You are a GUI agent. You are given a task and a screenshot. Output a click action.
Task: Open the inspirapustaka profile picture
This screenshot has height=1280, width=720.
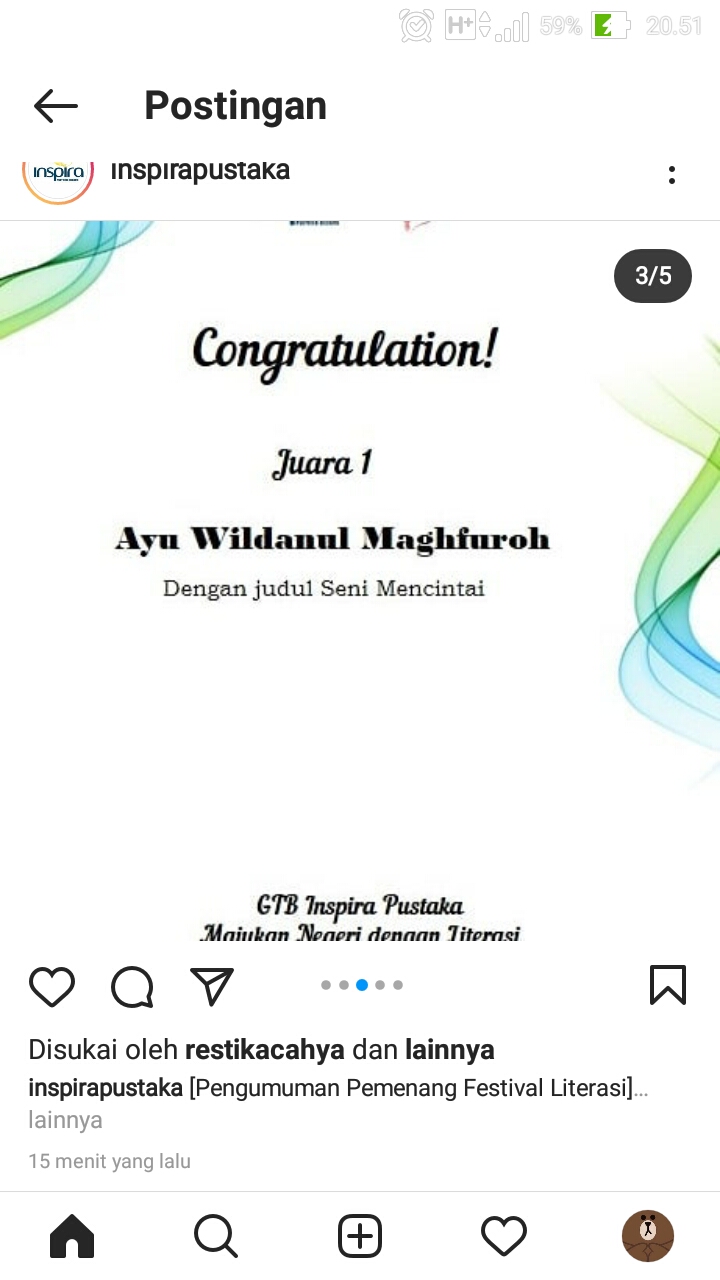(x=58, y=174)
